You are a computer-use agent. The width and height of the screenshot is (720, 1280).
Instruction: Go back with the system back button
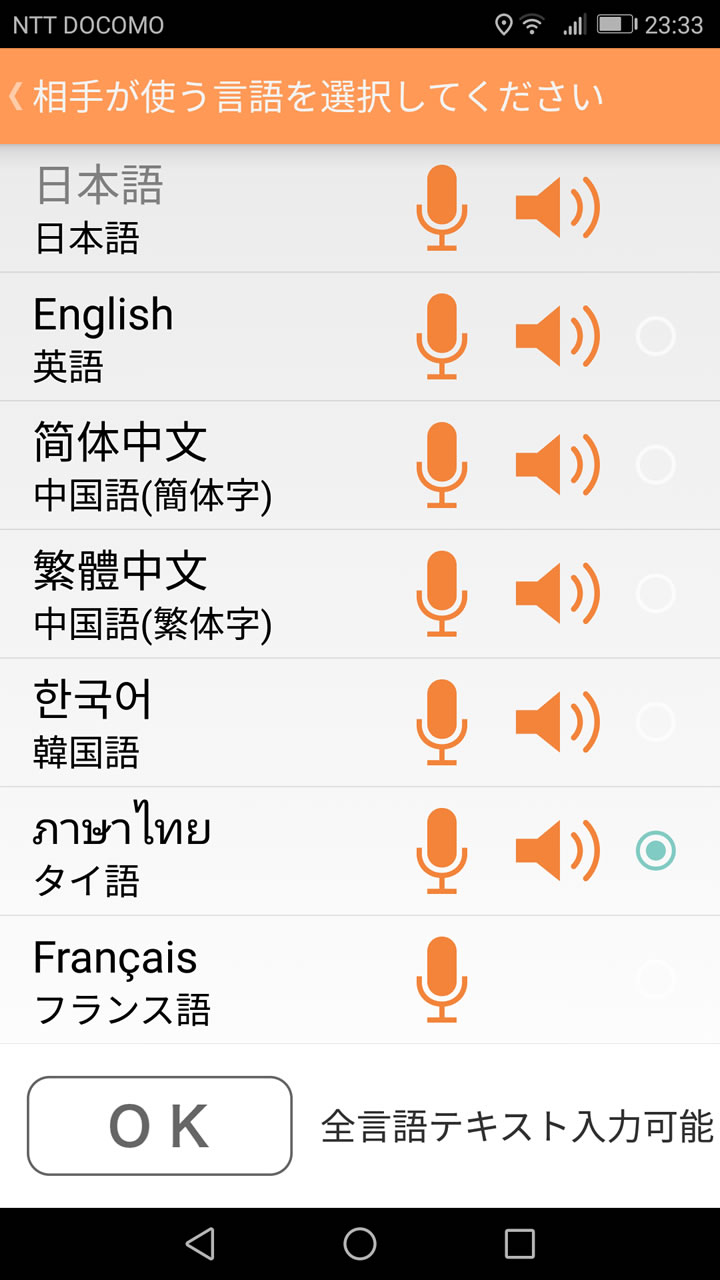pyautogui.click(x=200, y=1244)
